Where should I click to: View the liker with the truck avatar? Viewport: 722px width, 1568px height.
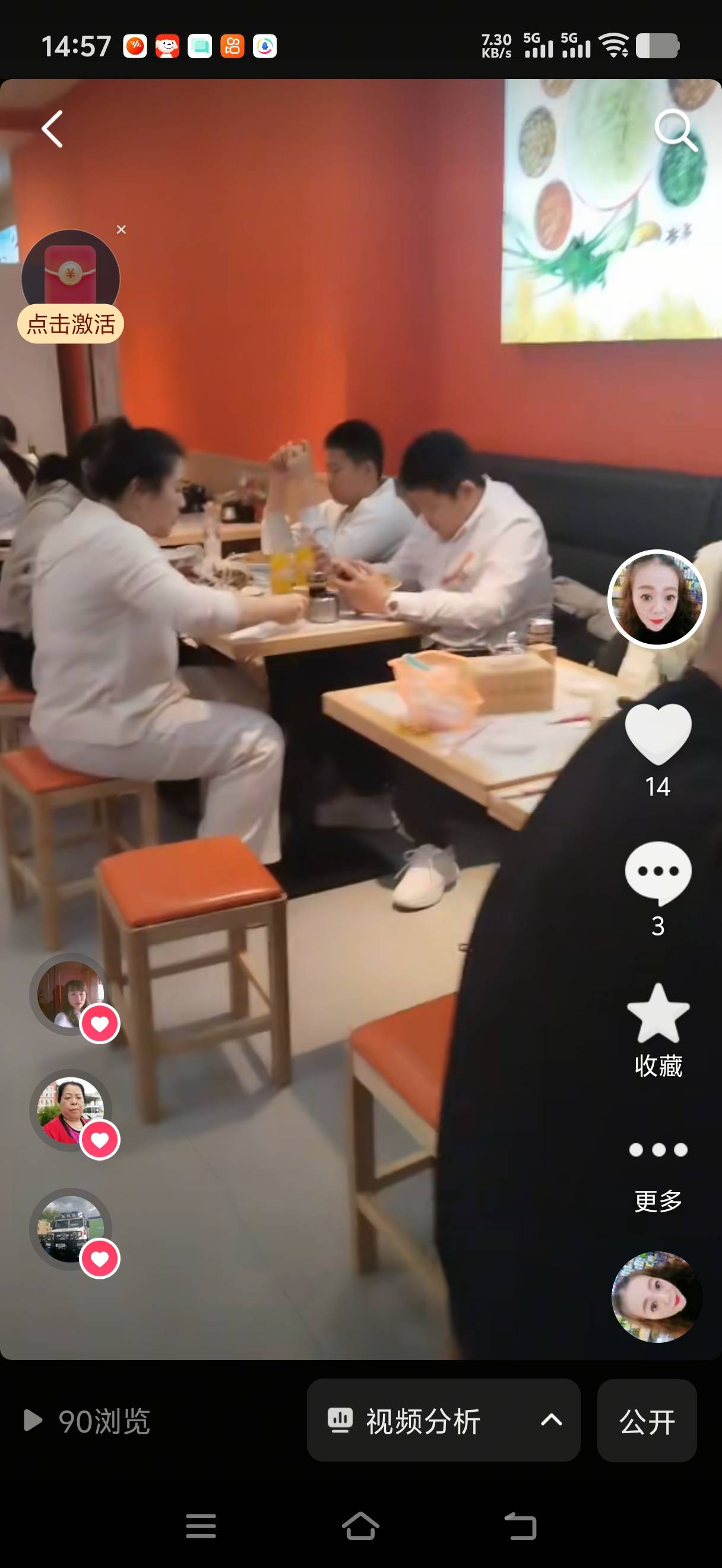coord(71,1228)
